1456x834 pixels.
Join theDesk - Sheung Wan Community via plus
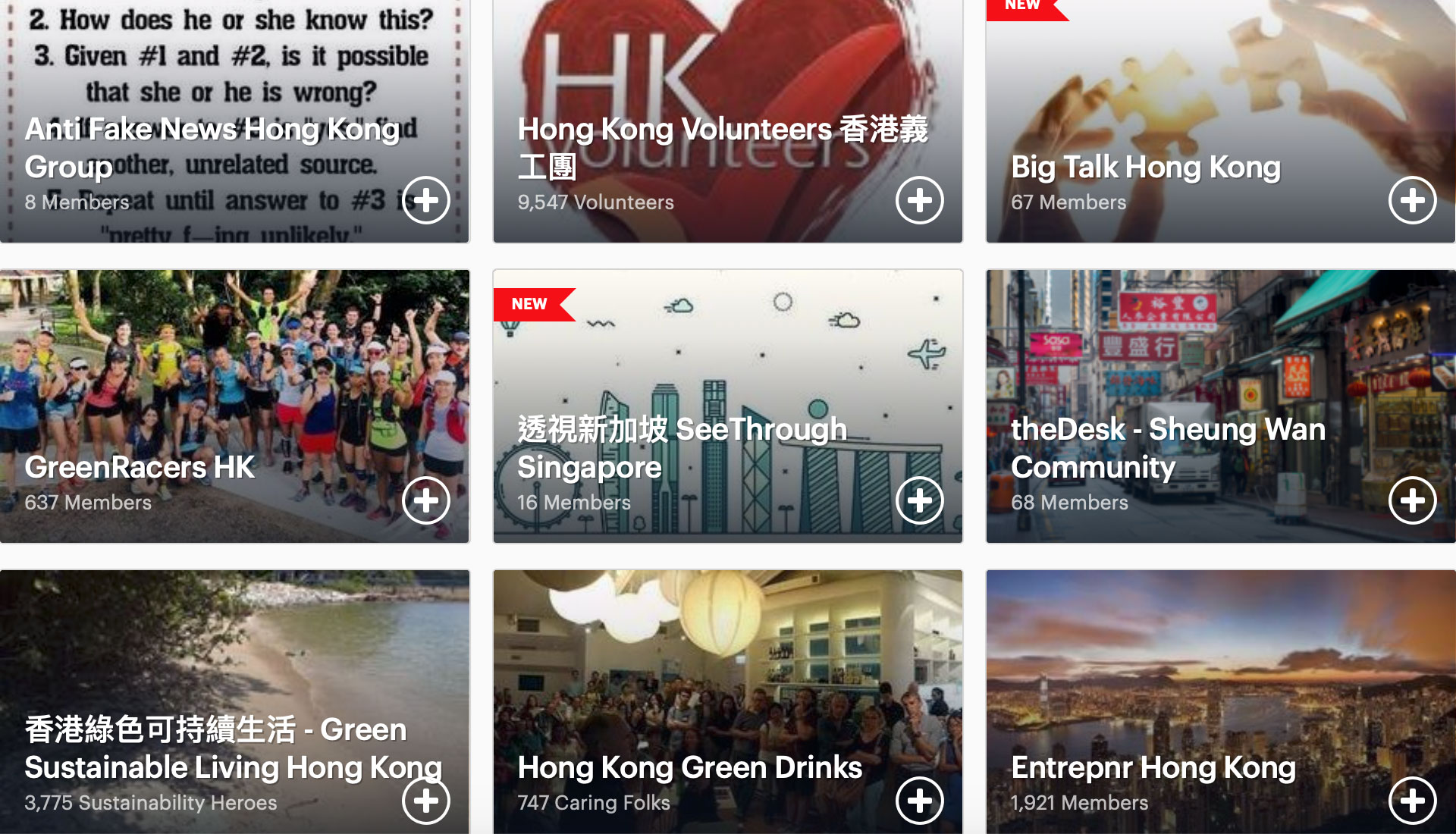(1412, 500)
